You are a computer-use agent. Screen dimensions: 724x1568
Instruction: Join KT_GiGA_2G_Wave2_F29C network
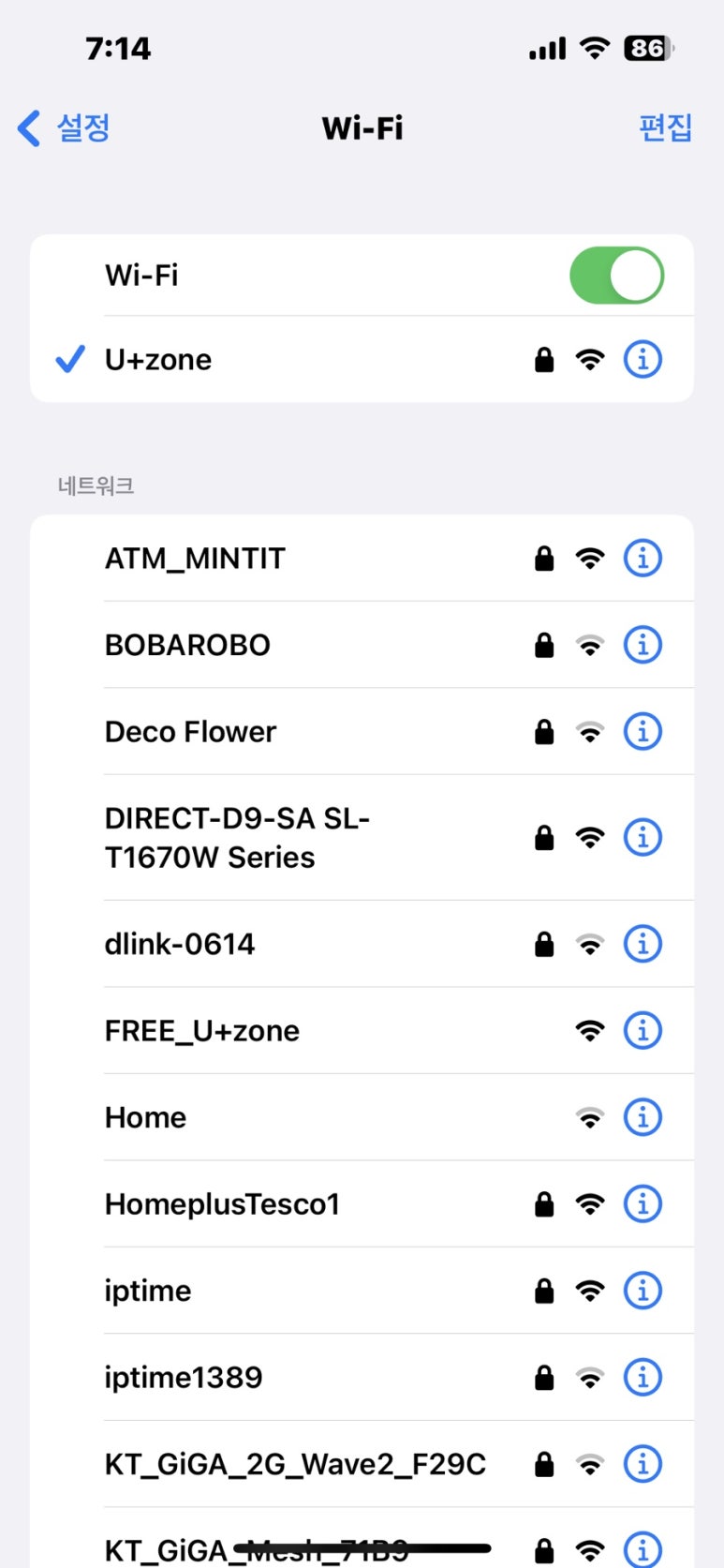click(x=362, y=1464)
